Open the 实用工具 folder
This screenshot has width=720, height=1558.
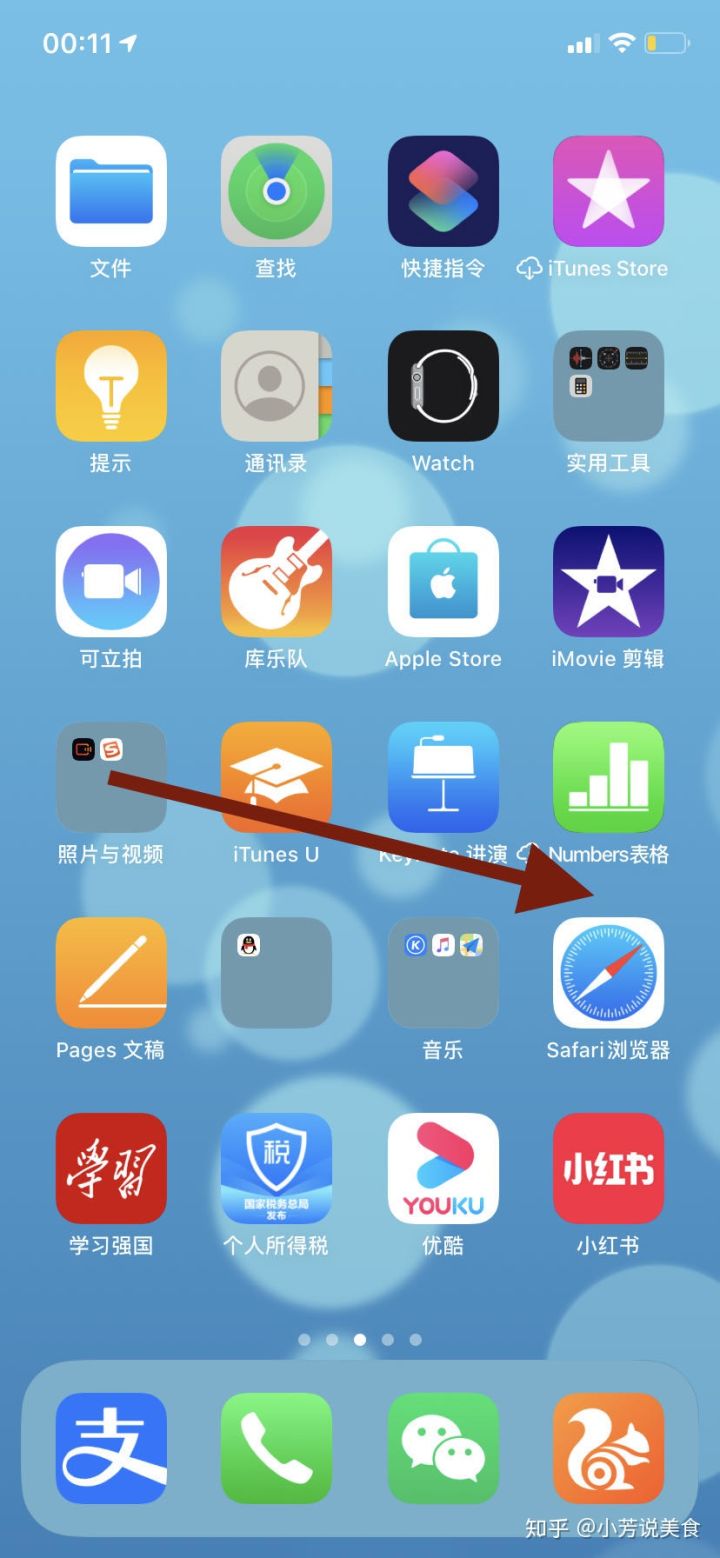pyautogui.click(x=608, y=386)
